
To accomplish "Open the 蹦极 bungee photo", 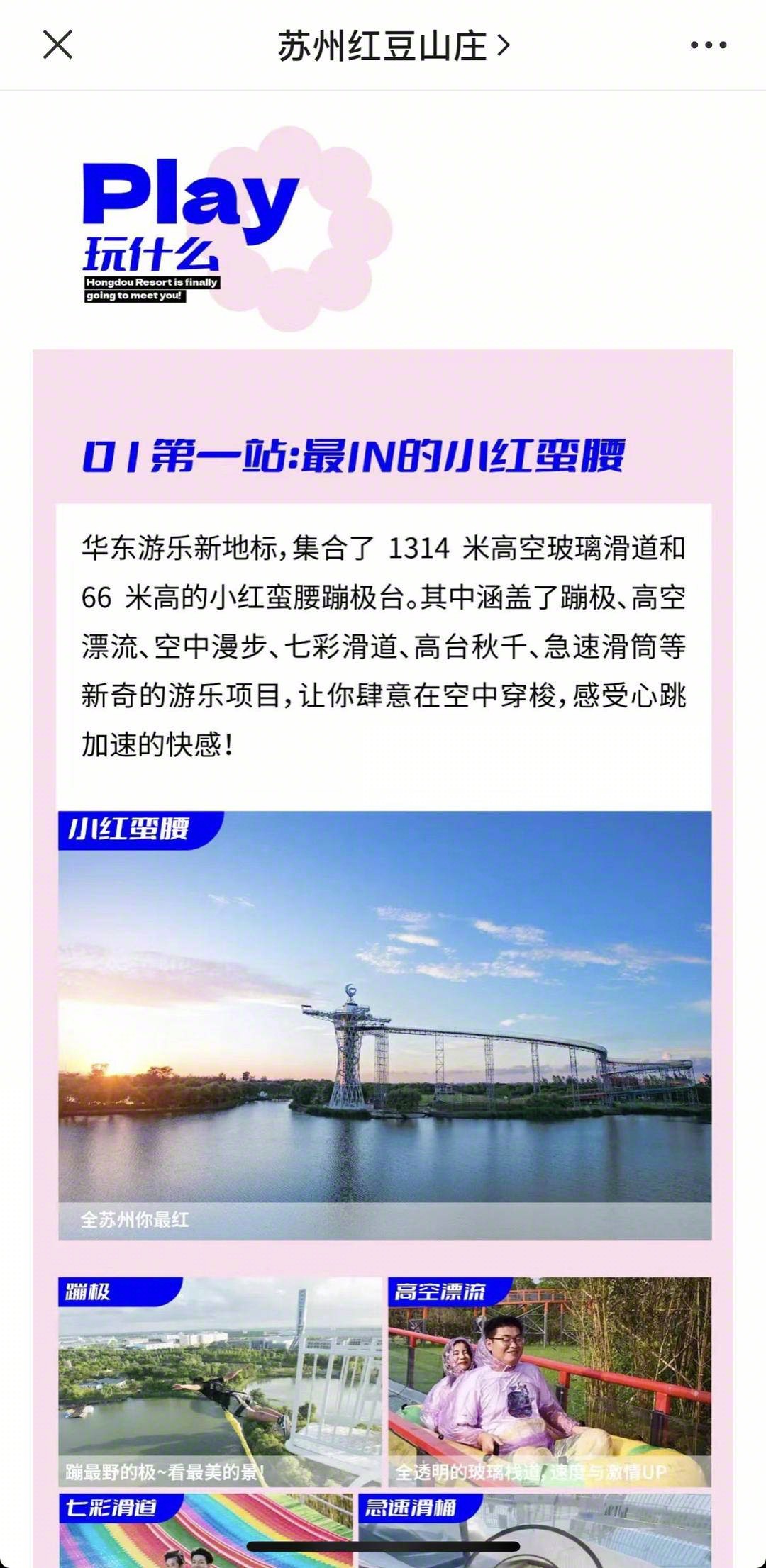I will coord(220,1382).
